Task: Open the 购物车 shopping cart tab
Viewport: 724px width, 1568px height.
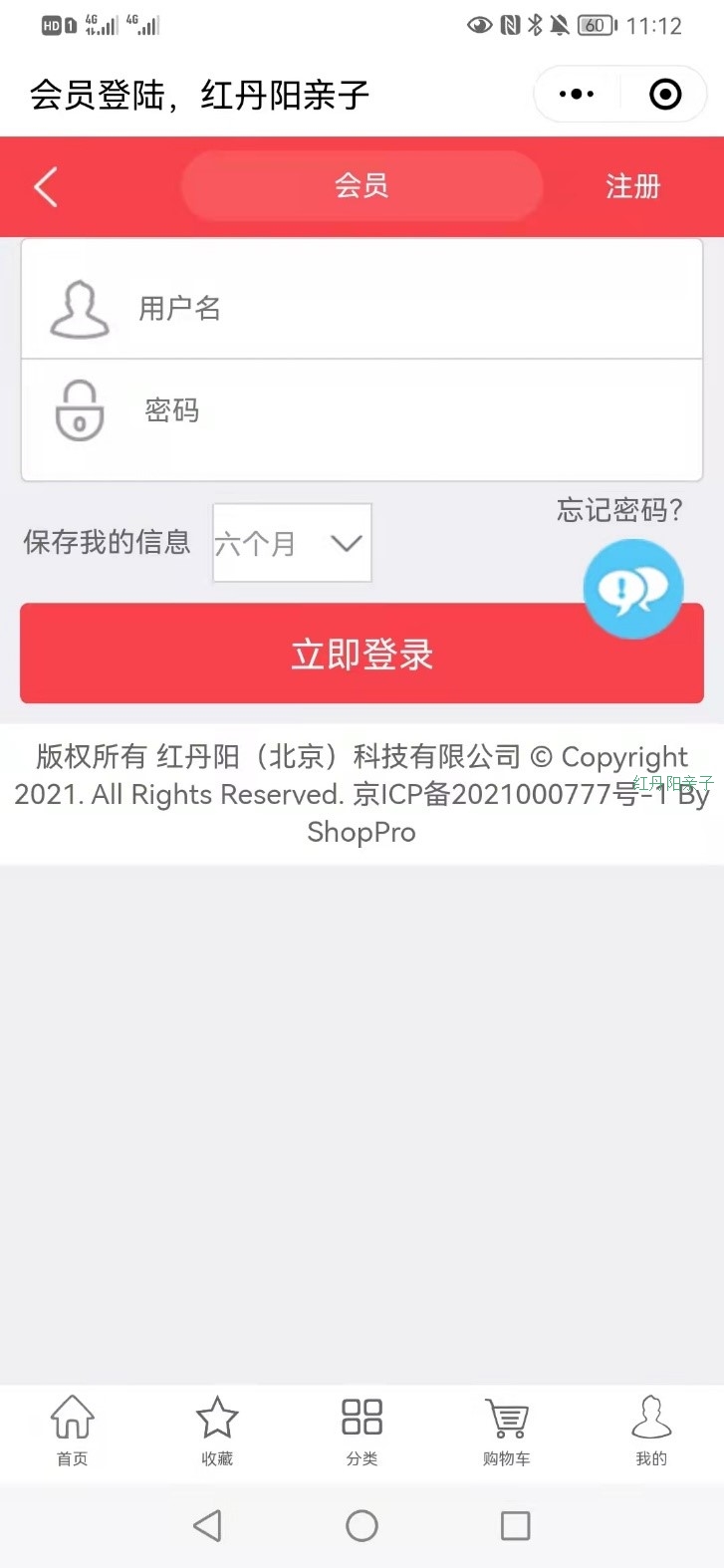Action: (x=506, y=1430)
